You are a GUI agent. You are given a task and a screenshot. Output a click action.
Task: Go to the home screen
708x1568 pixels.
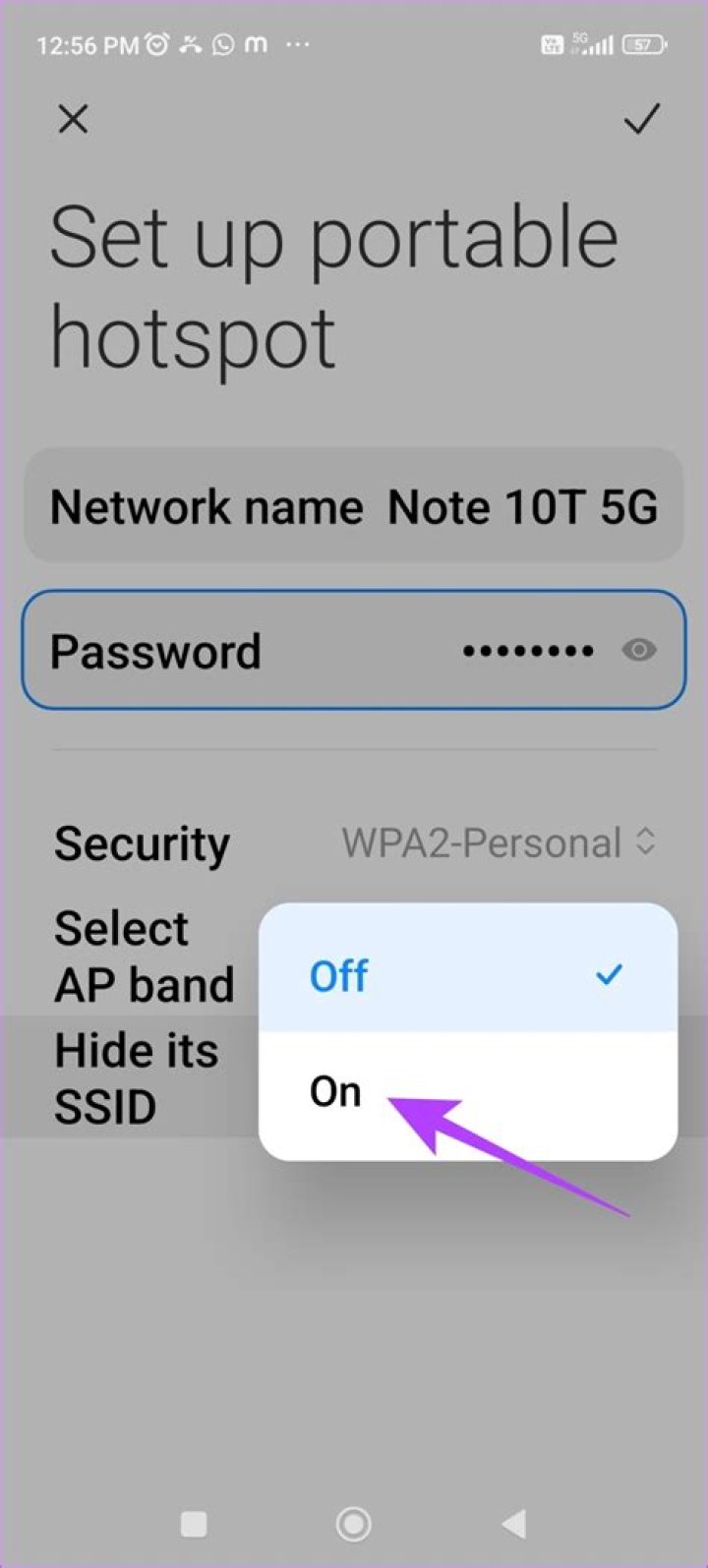coord(353,1524)
